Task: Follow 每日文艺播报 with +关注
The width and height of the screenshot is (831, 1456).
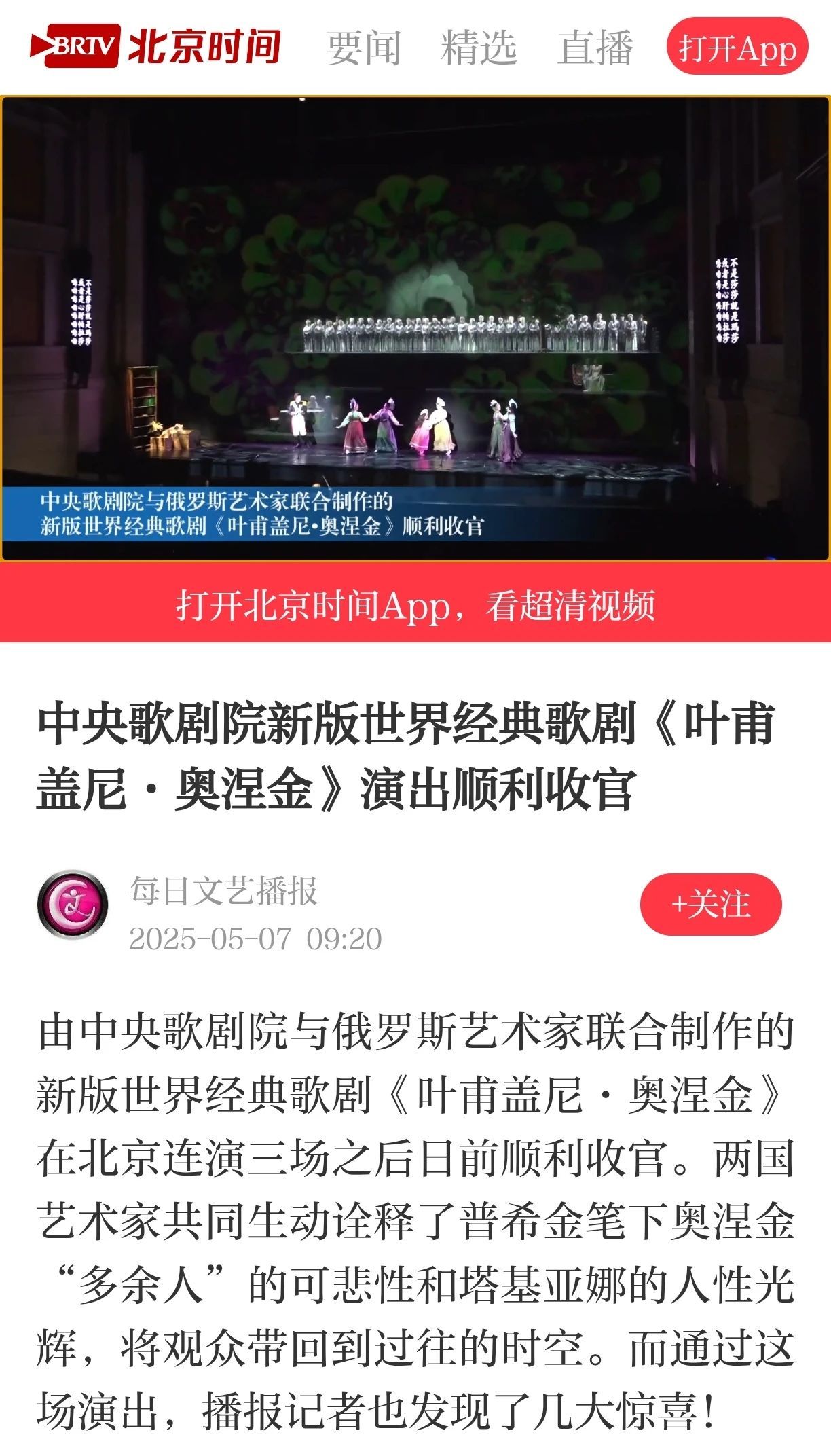Action: 711,905
